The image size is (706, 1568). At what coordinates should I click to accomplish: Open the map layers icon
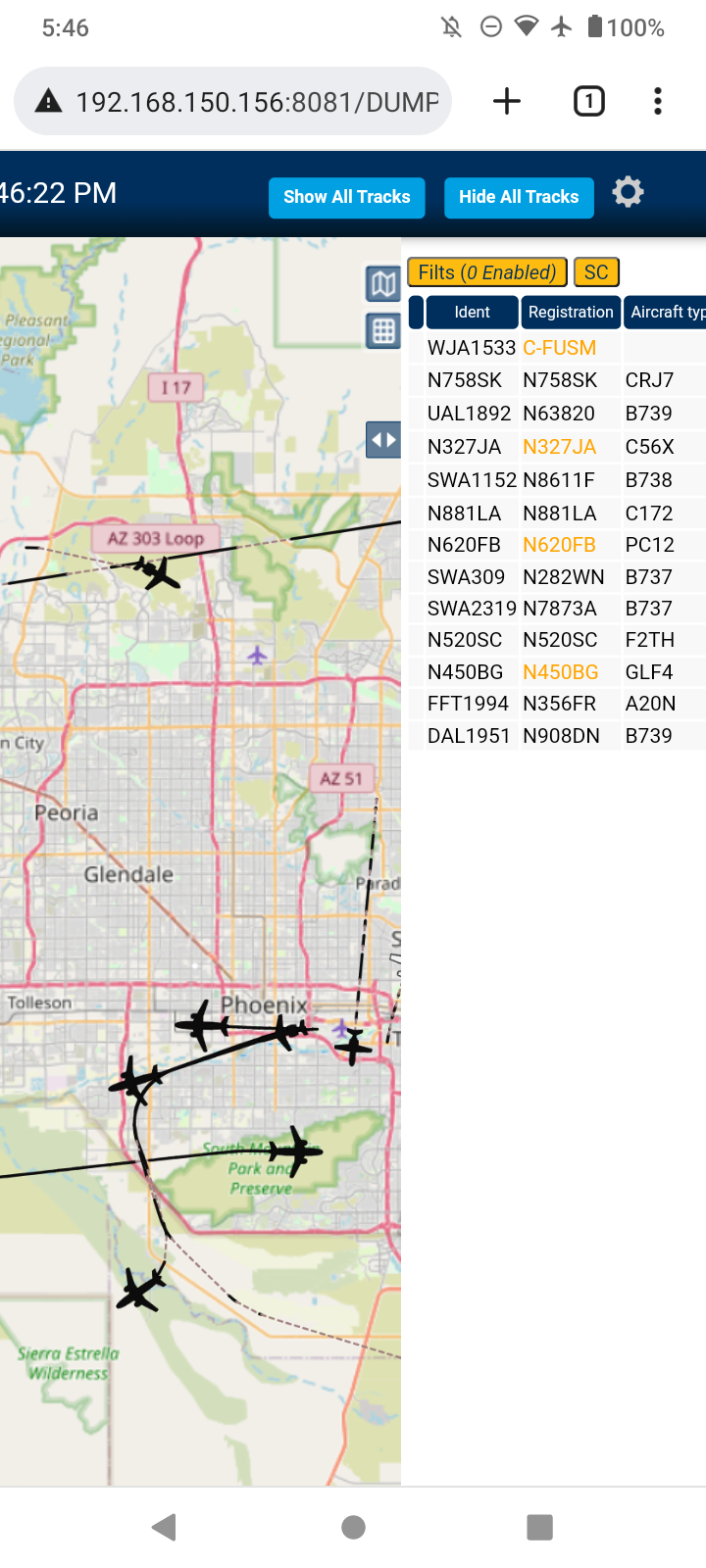[383, 284]
